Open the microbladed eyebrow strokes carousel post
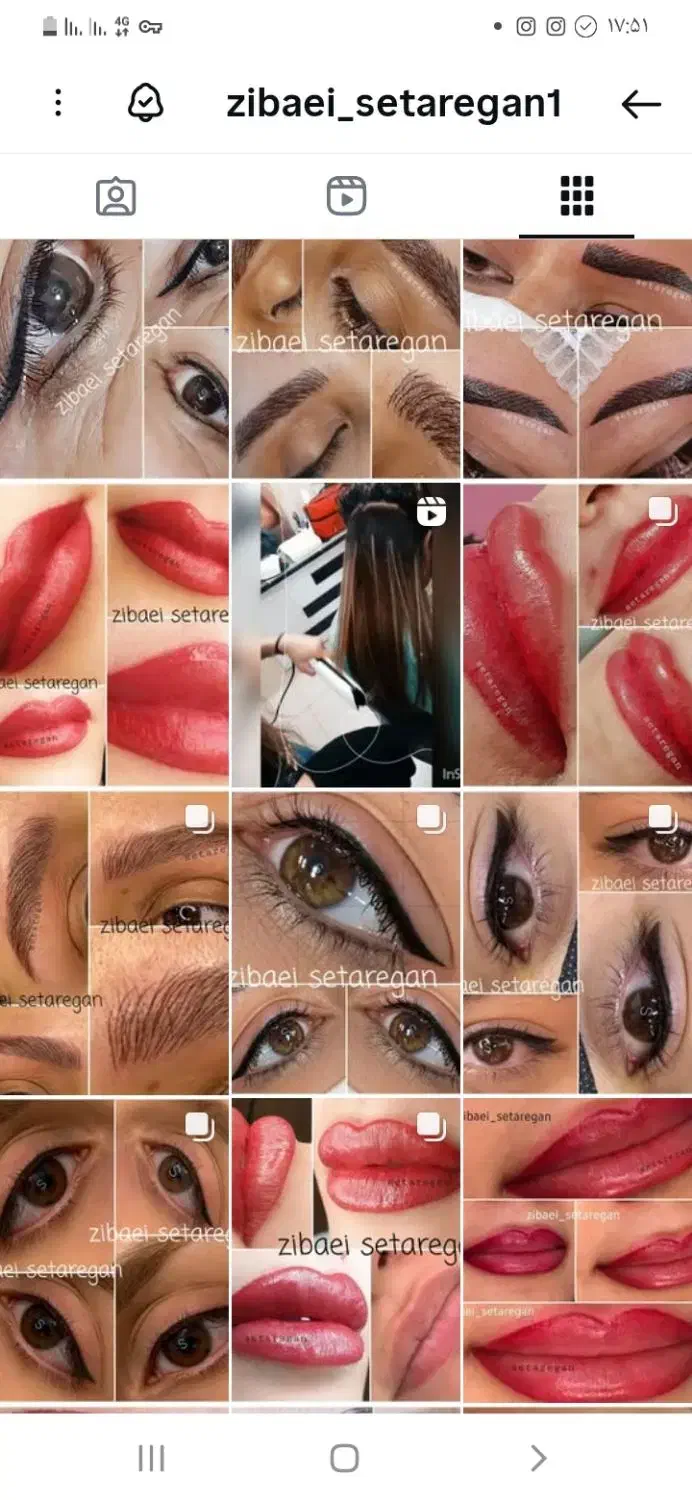This screenshot has height=1500, width=692. pyautogui.click(x=114, y=942)
